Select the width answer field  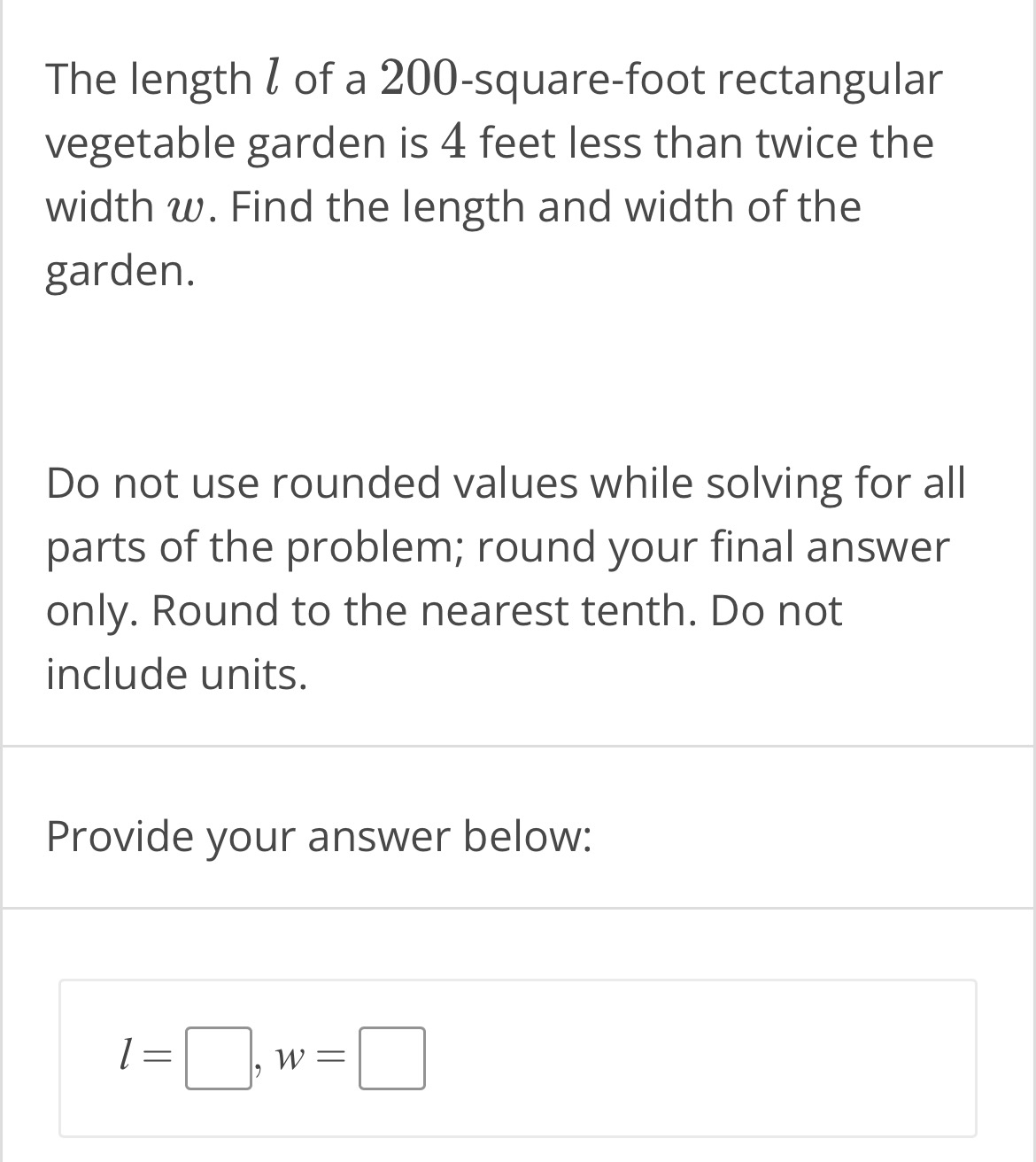coord(391,1057)
